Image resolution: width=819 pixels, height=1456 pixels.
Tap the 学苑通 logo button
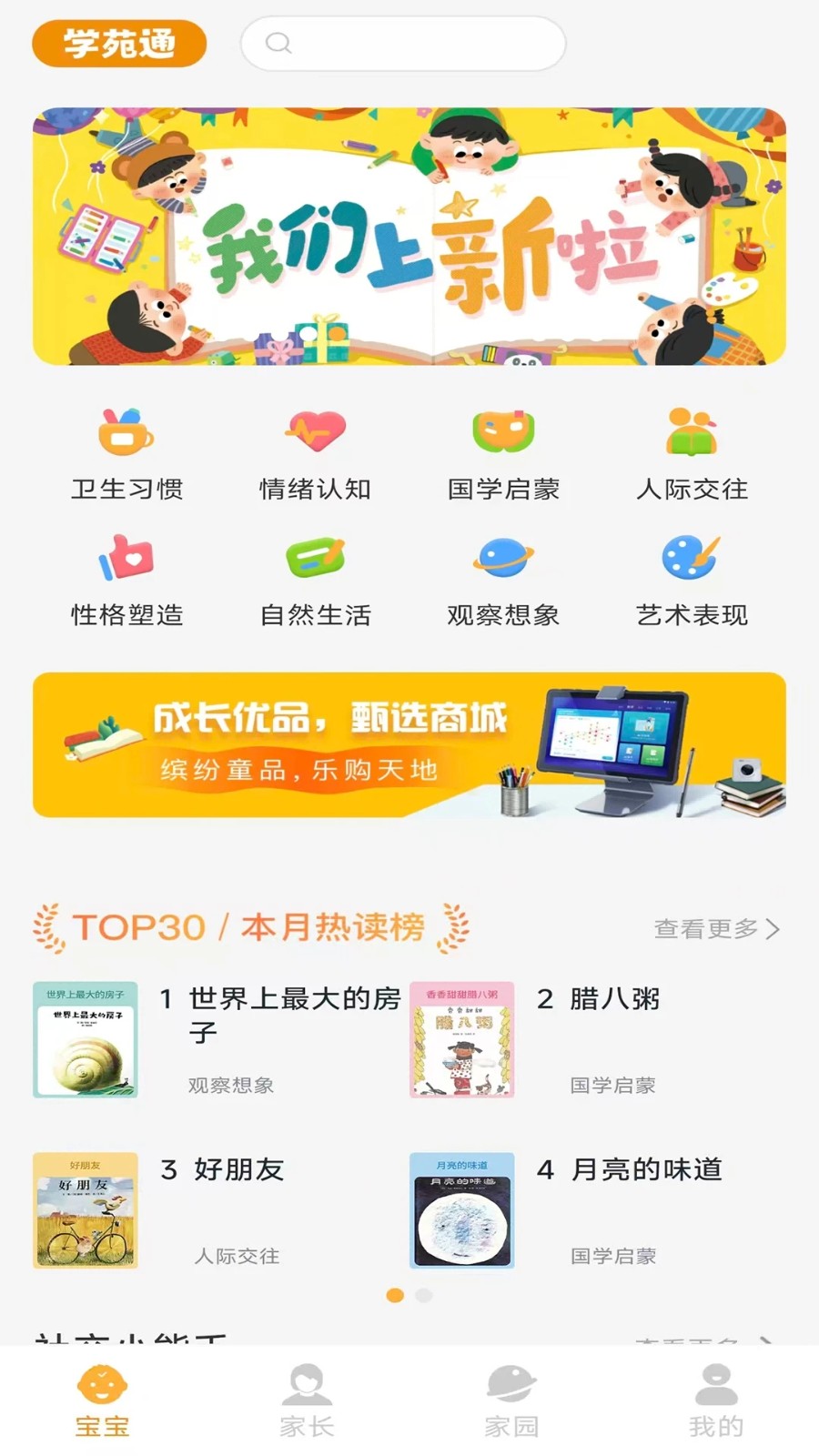(119, 42)
